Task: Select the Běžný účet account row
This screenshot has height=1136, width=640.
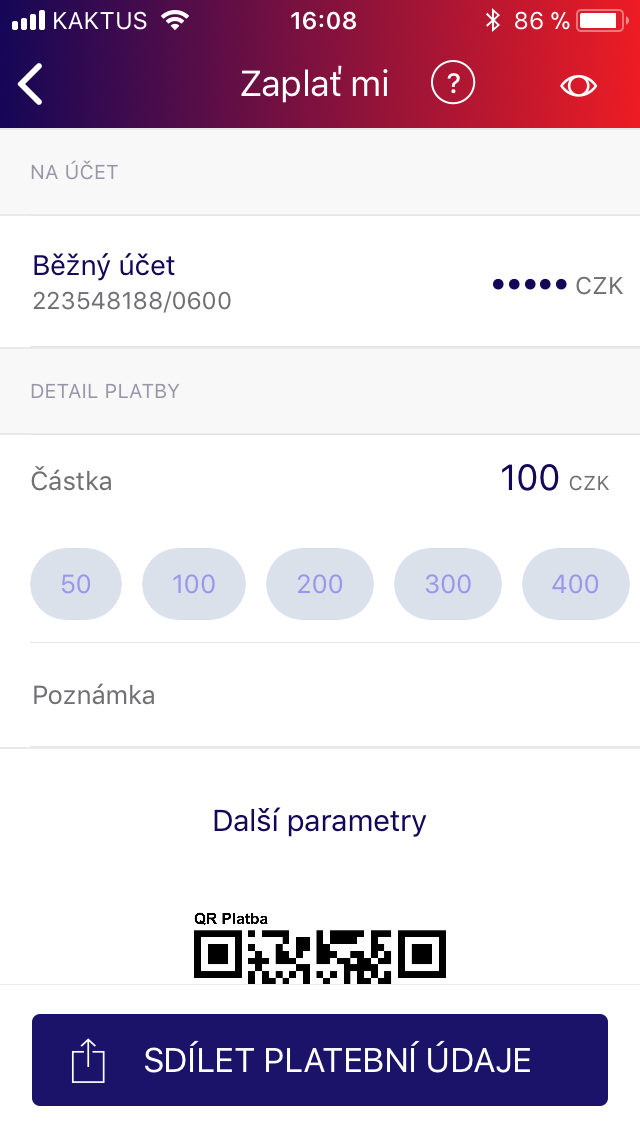Action: [x=320, y=281]
